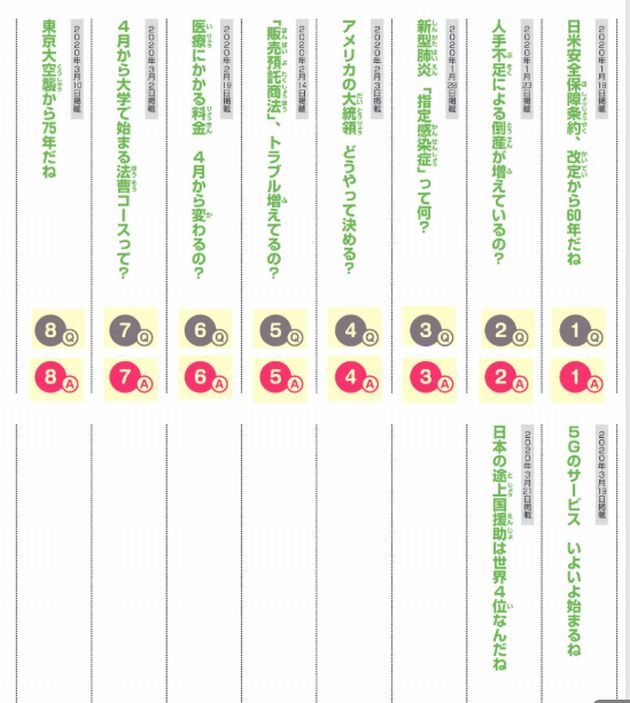Open answer 3 on designated infectious disease
Viewport: 630px width, 703px height.
point(428,378)
